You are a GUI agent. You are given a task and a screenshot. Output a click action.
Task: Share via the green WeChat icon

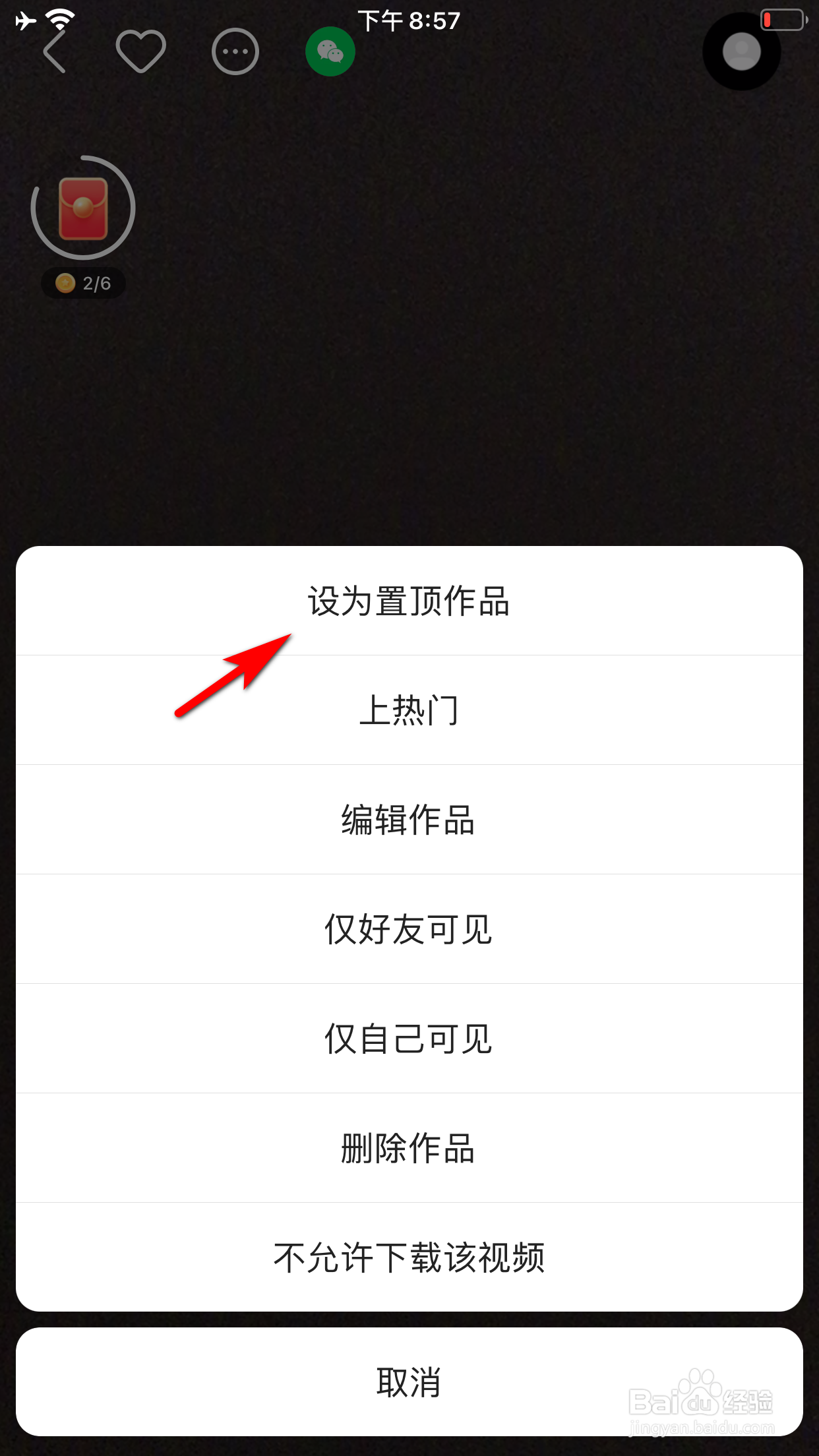(x=330, y=51)
